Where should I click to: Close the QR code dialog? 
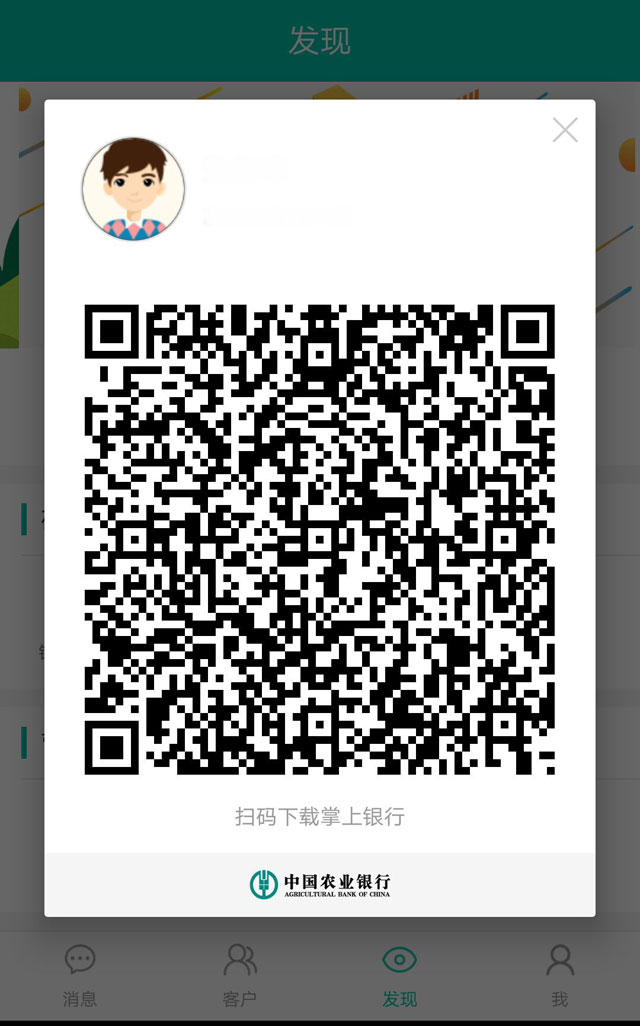[565, 130]
